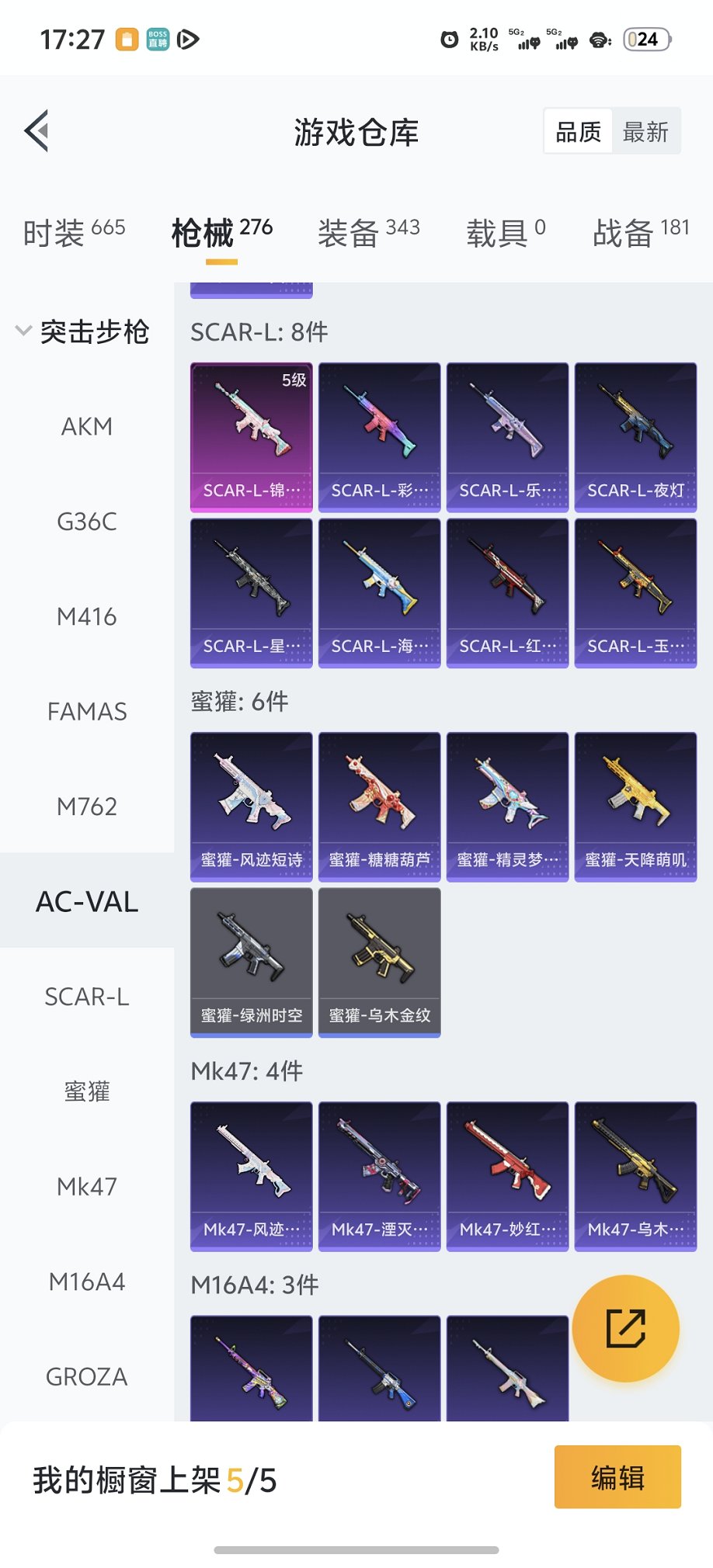Open the 装备 tab
713x1568 pixels.
pyautogui.click(x=368, y=232)
